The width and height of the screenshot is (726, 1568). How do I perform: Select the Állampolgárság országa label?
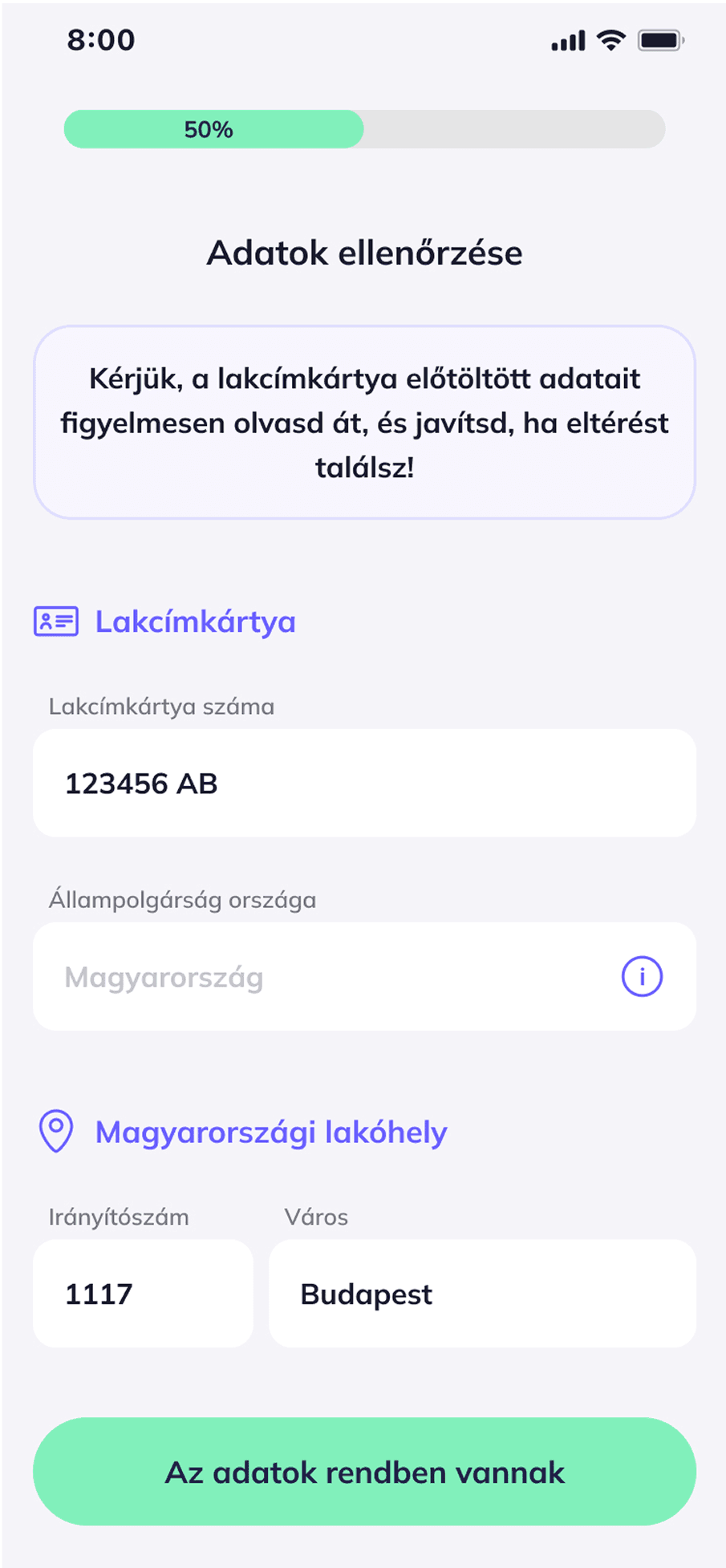(181, 899)
